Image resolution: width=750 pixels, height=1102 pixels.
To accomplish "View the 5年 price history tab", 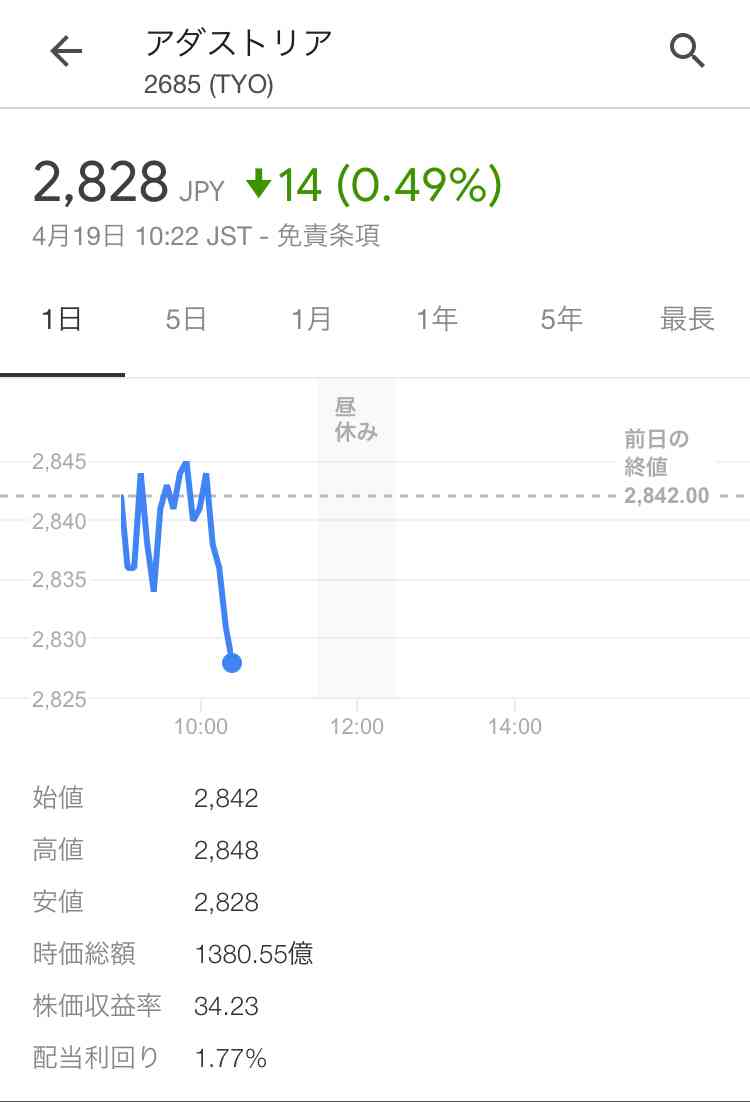I will (x=561, y=320).
